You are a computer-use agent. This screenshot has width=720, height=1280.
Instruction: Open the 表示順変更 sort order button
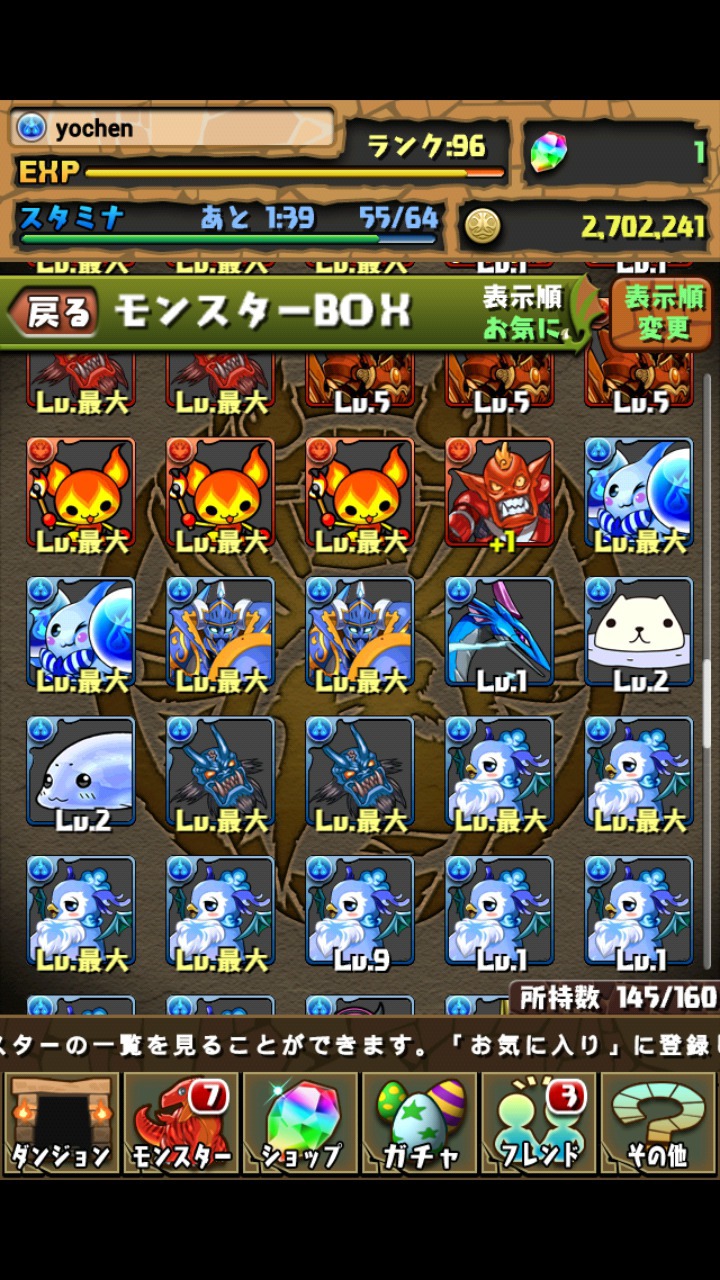tap(663, 313)
